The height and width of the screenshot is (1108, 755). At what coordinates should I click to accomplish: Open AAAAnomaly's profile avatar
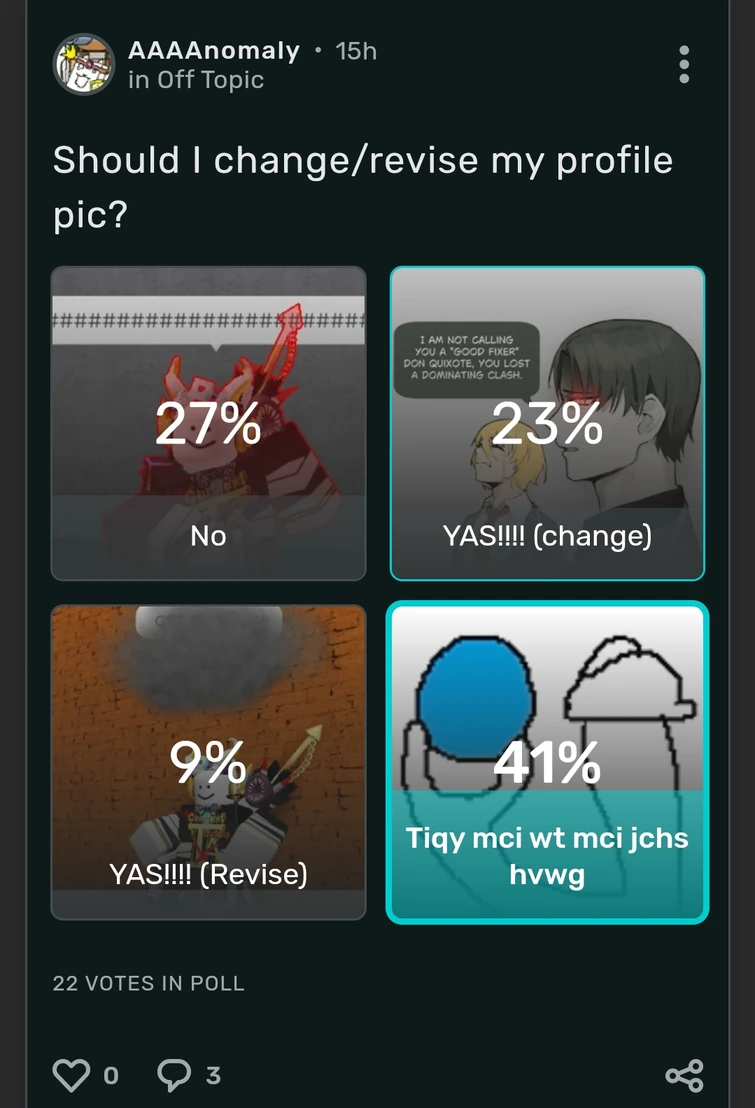83,65
